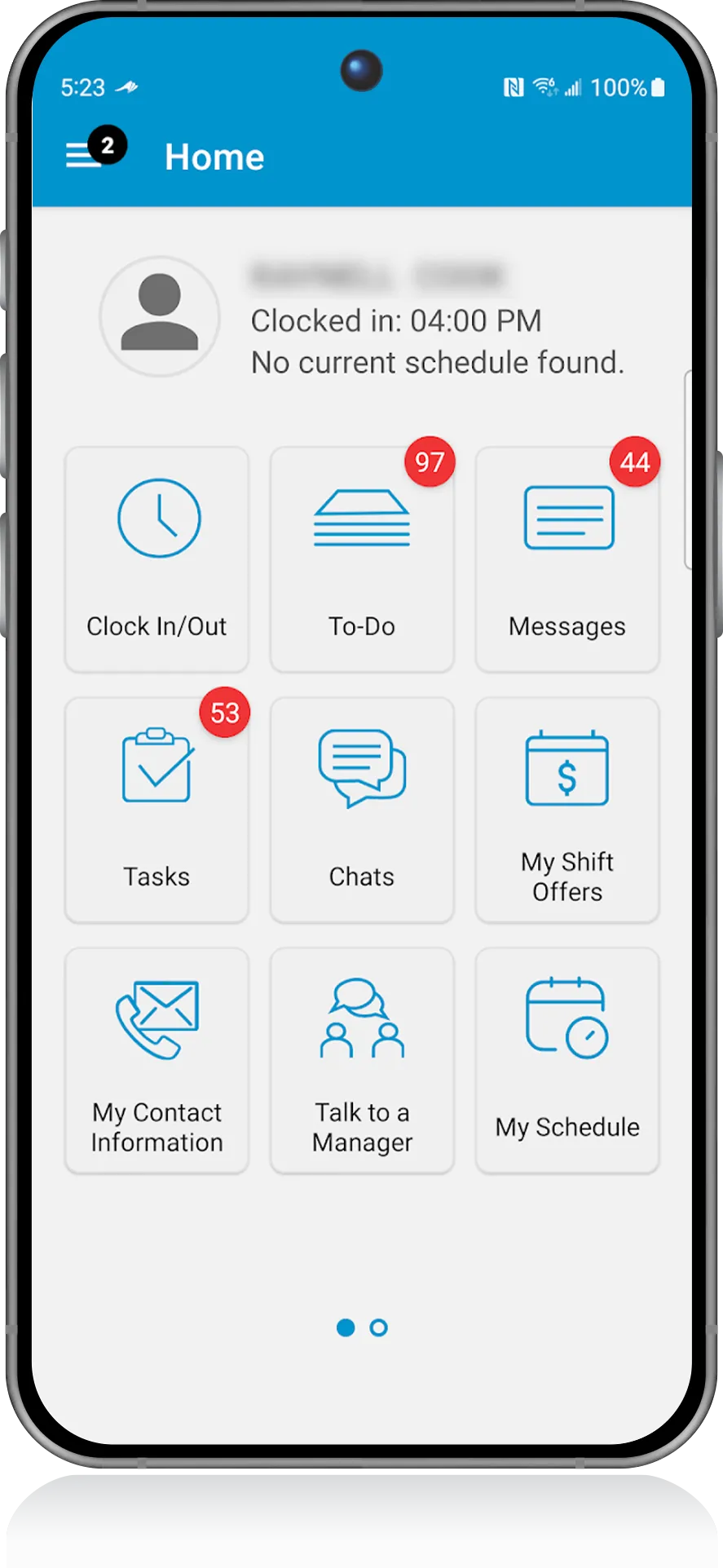
Task: Open the Clock In/Out tile
Action: tap(157, 559)
